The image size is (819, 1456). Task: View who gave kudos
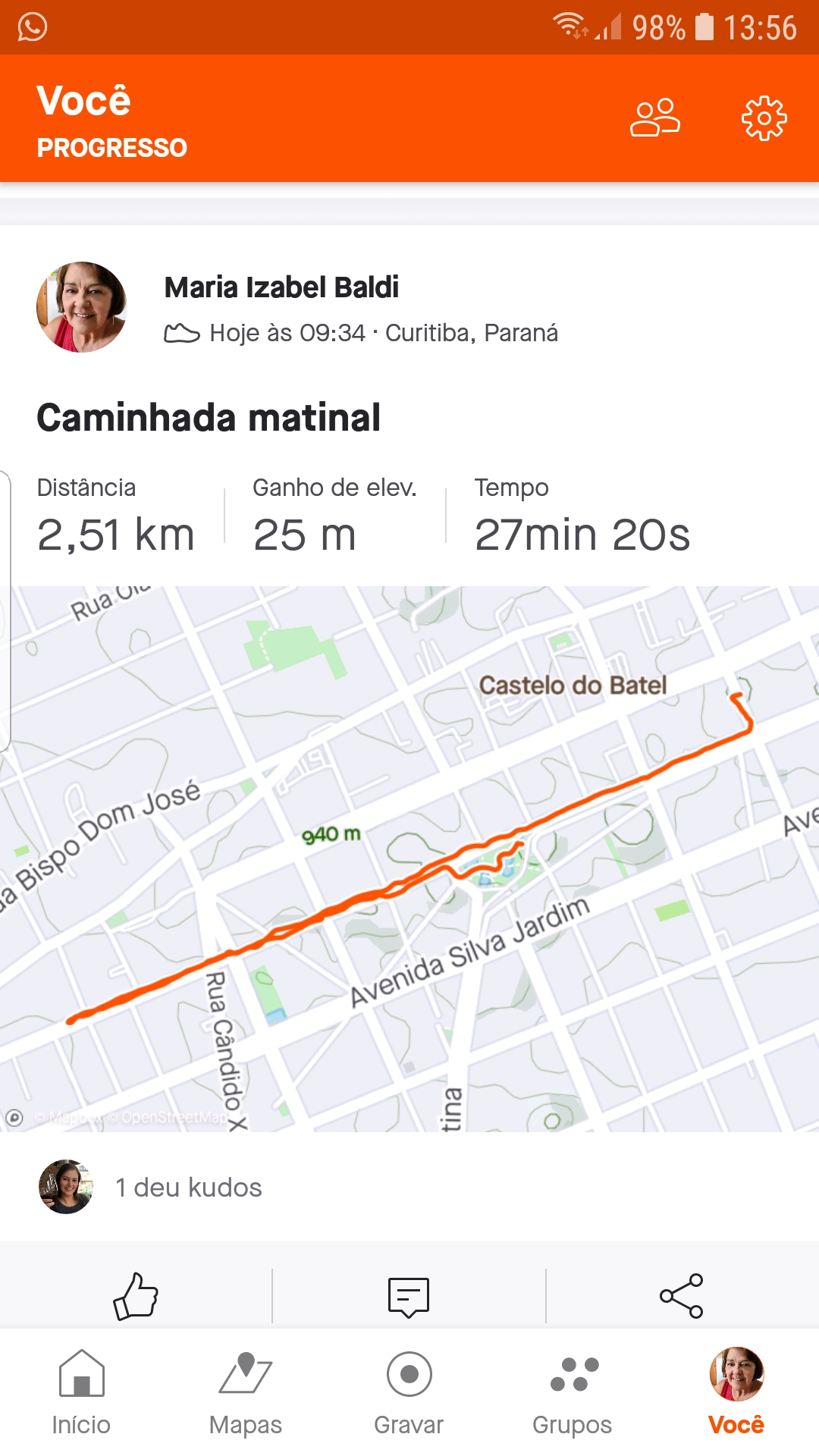coord(188,1187)
